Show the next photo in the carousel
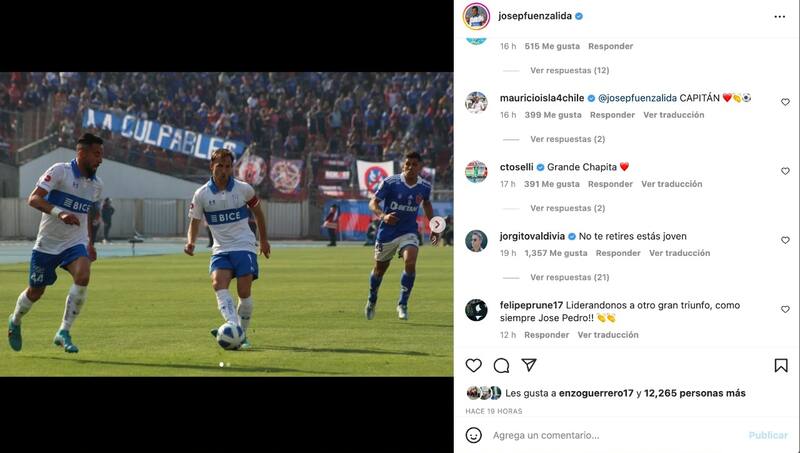Image resolution: width=800 pixels, height=453 pixels. (x=437, y=225)
